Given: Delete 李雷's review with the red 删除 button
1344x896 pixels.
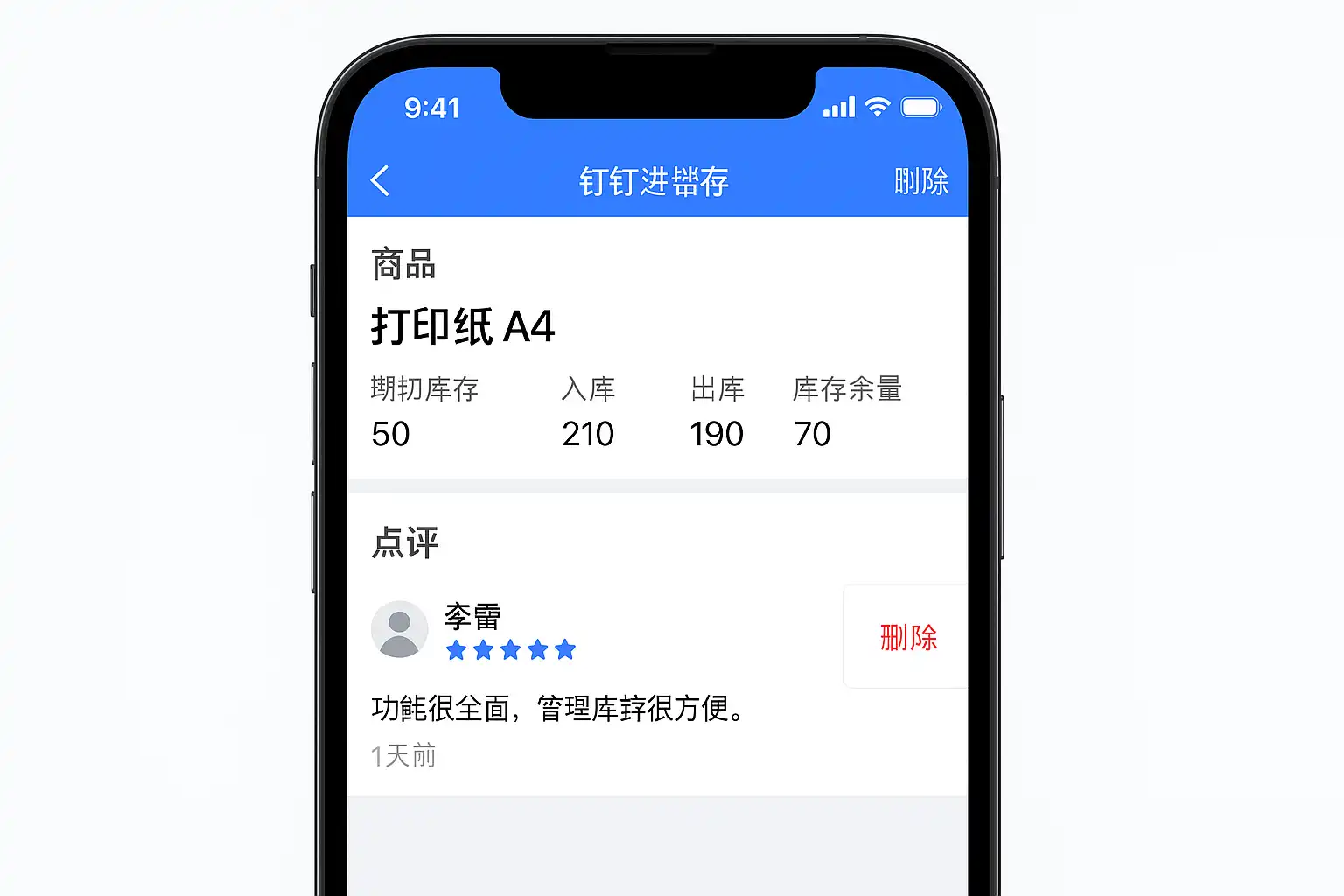Looking at the screenshot, I should (x=907, y=637).
